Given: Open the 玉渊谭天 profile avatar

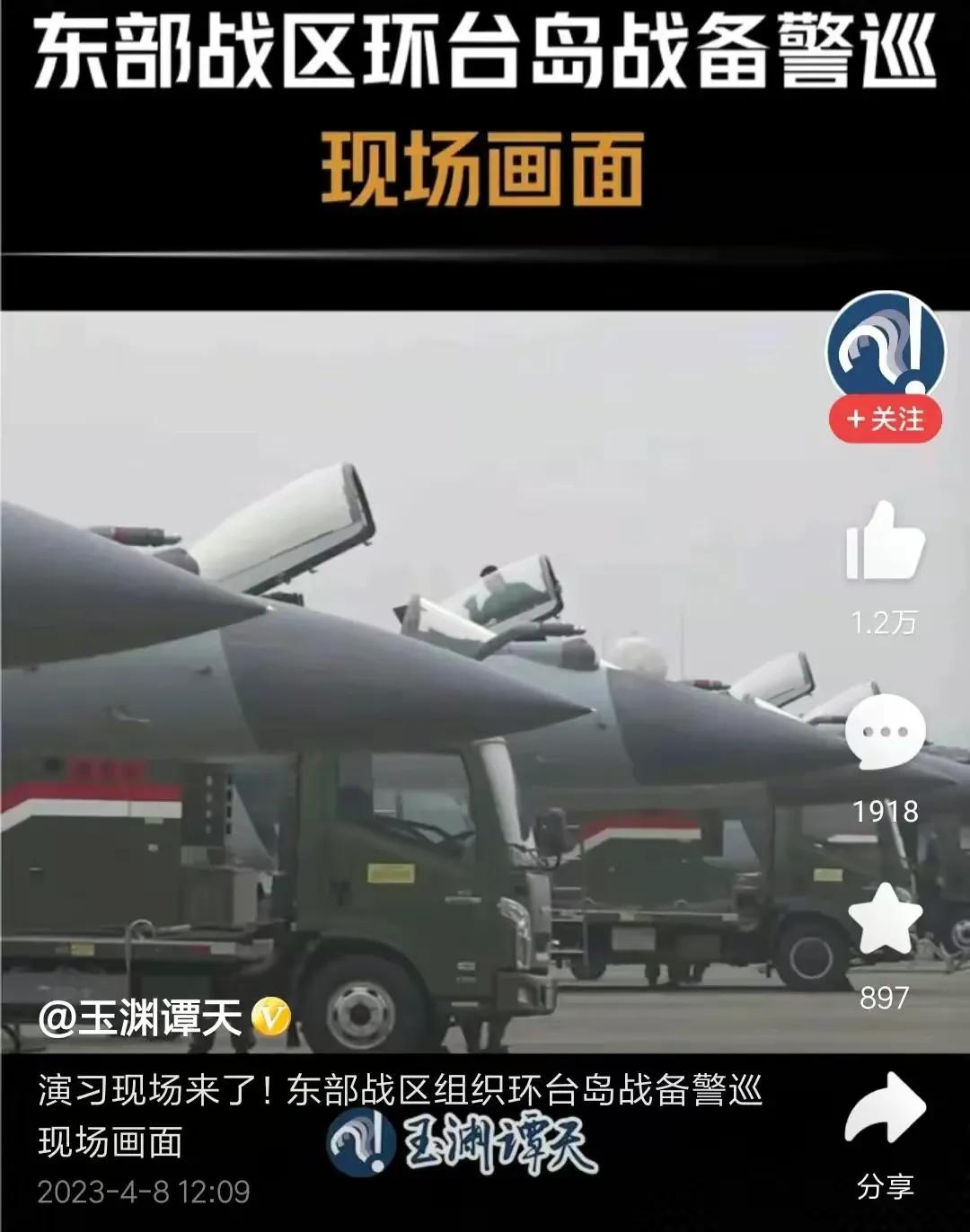Looking at the screenshot, I should click(x=886, y=348).
